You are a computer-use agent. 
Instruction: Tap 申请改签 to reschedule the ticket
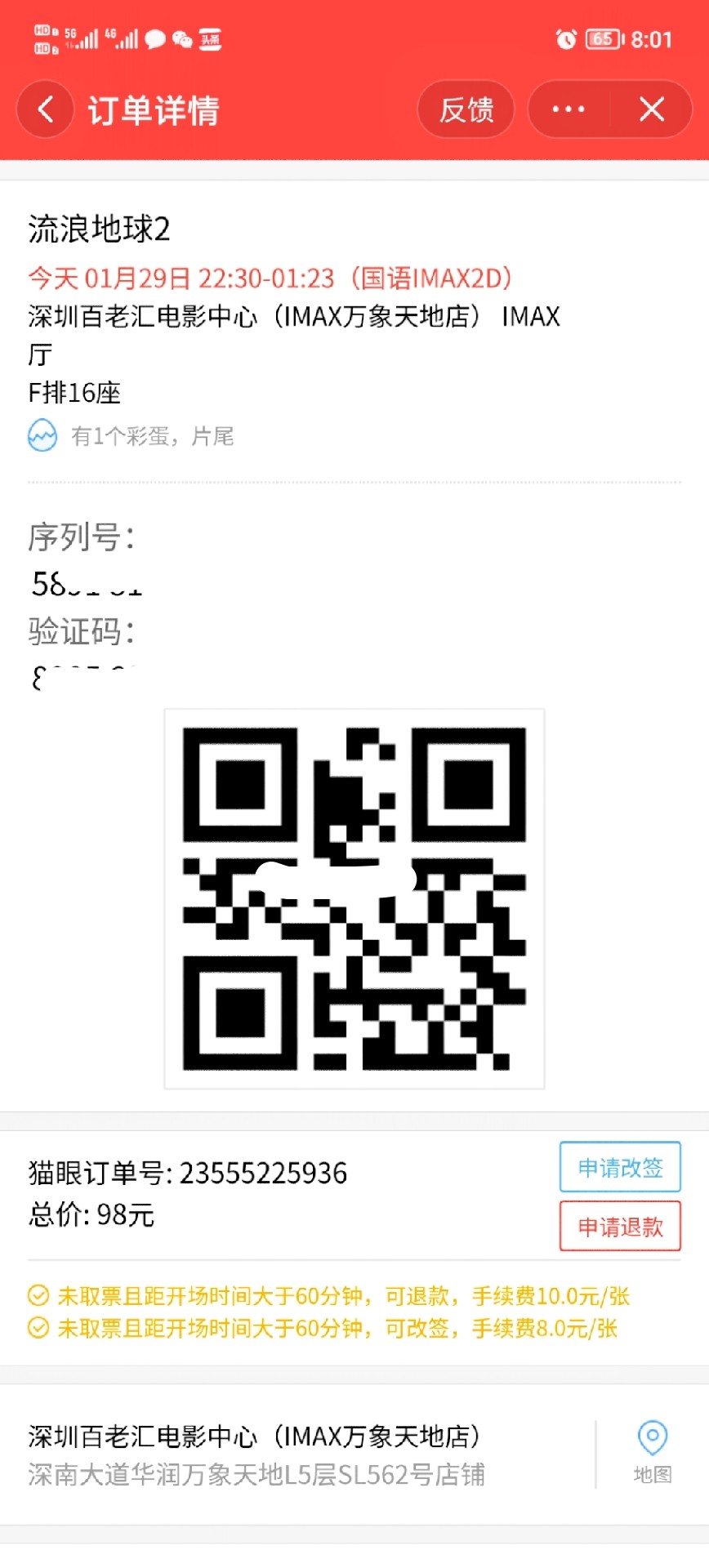(x=620, y=1168)
